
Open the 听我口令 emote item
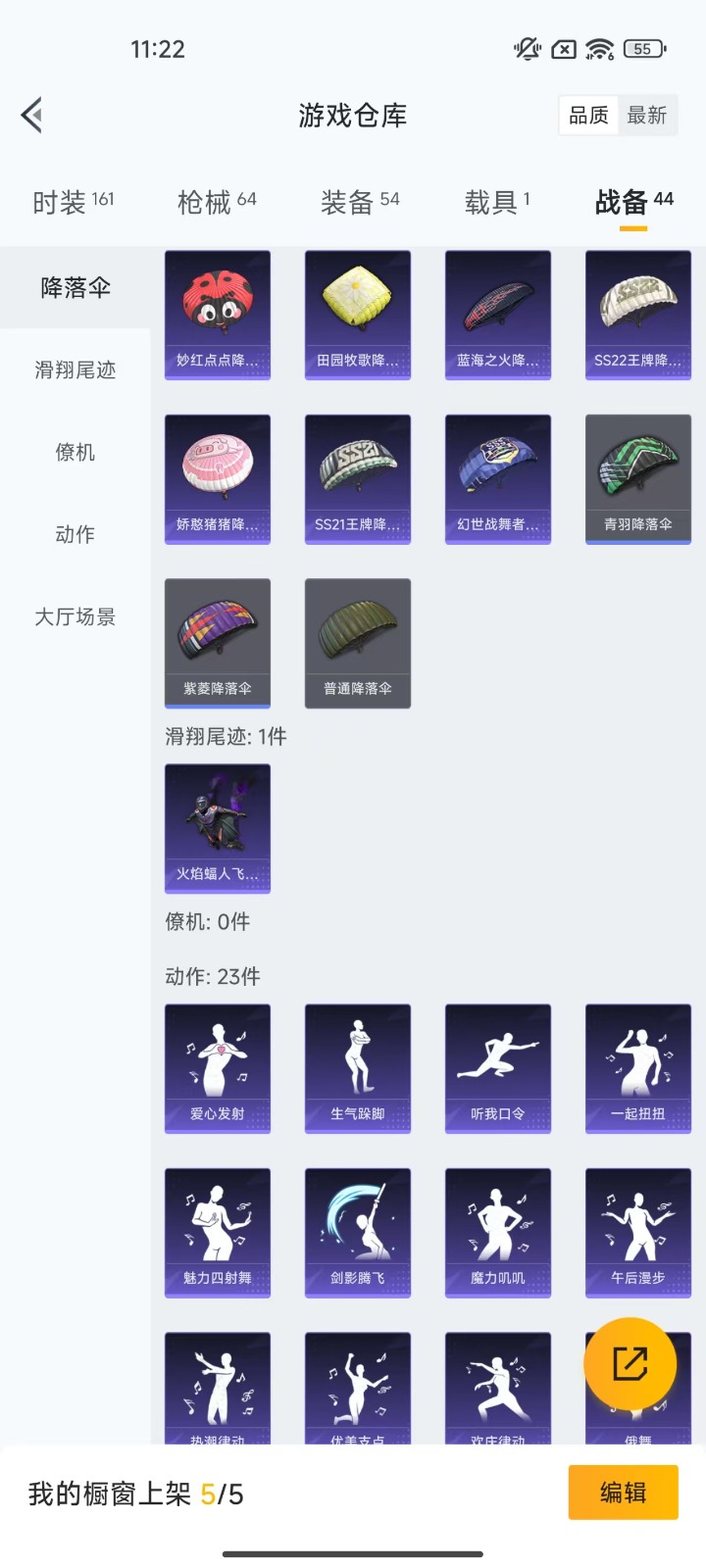point(498,1068)
